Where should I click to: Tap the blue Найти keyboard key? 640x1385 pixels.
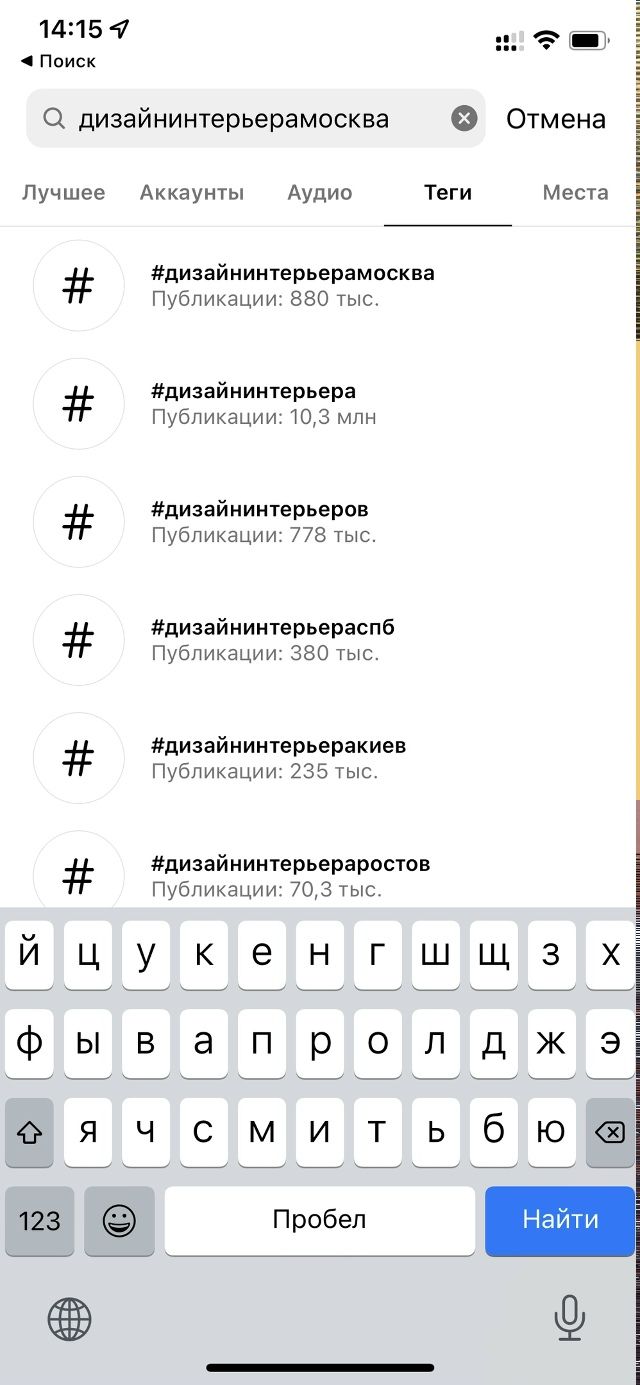[560, 1220]
